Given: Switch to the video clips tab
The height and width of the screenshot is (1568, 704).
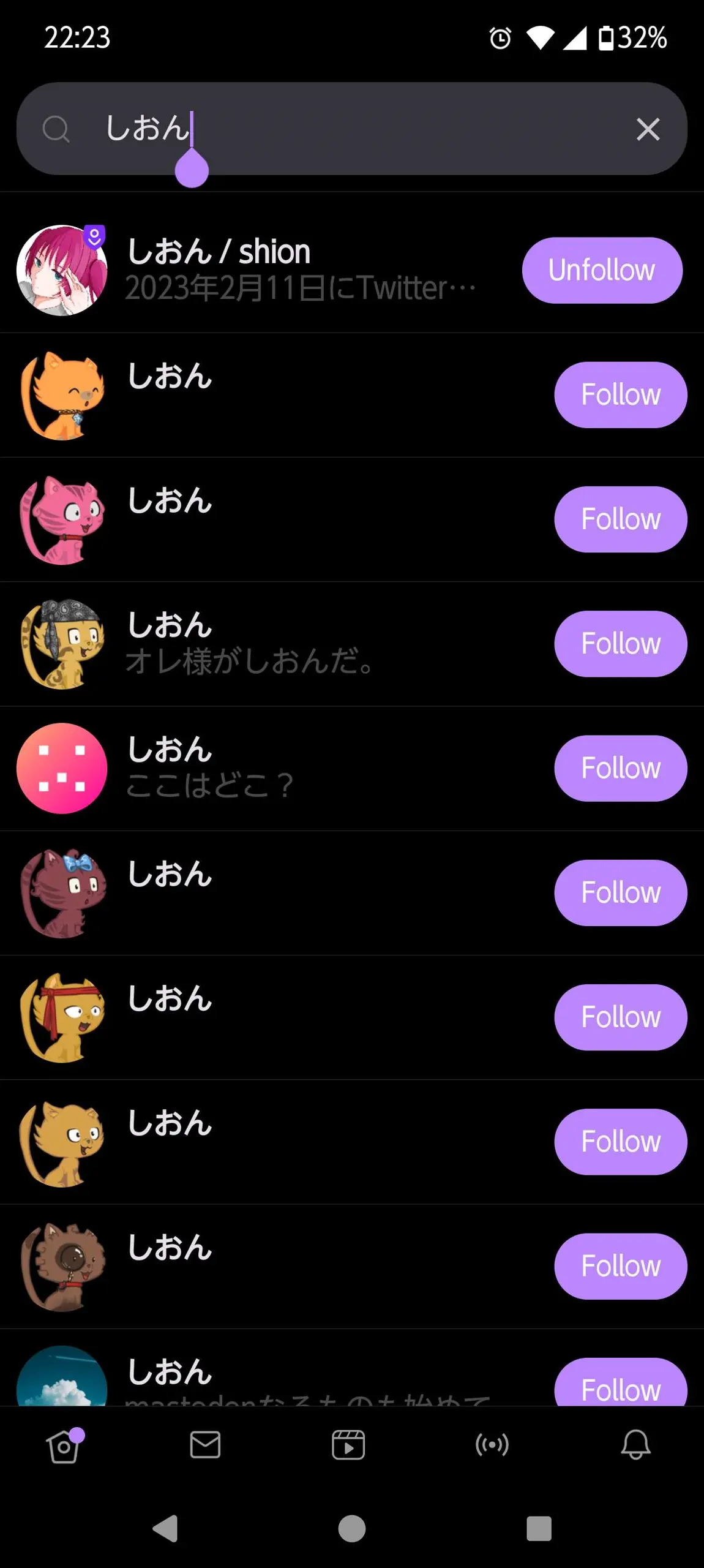Looking at the screenshot, I should coord(348,1445).
